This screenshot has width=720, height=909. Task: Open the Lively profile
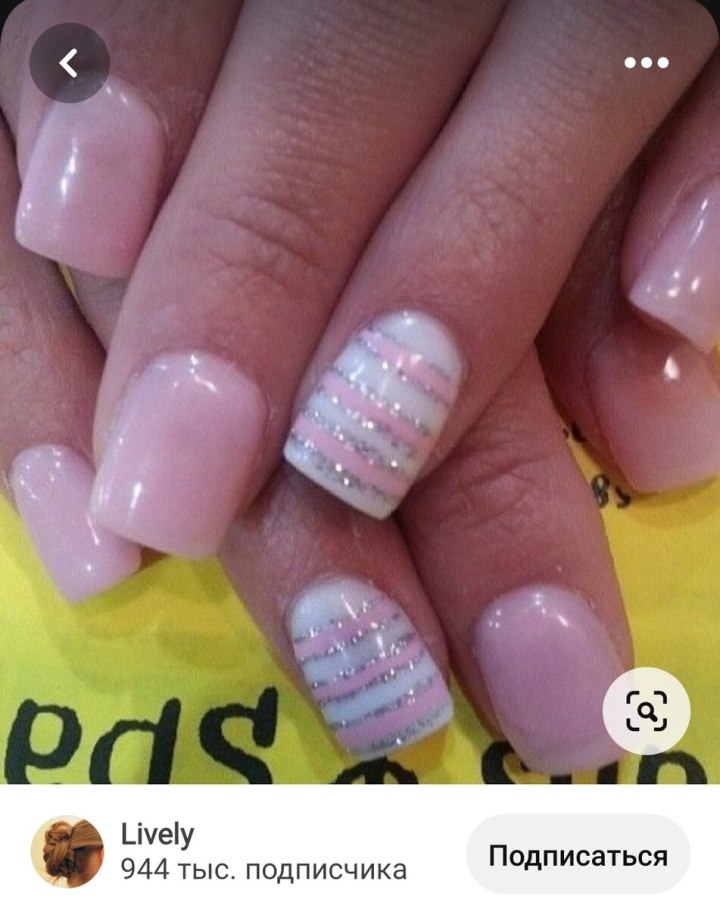point(158,836)
